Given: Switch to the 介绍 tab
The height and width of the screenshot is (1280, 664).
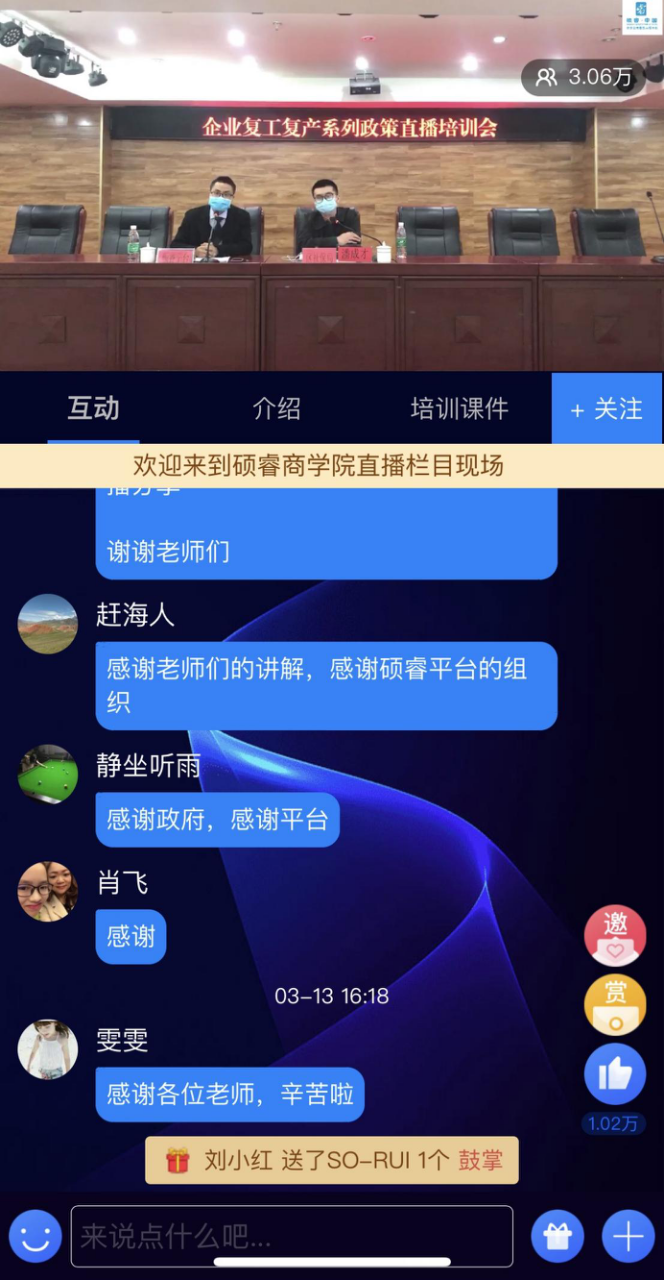Looking at the screenshot, I should 277,408.
